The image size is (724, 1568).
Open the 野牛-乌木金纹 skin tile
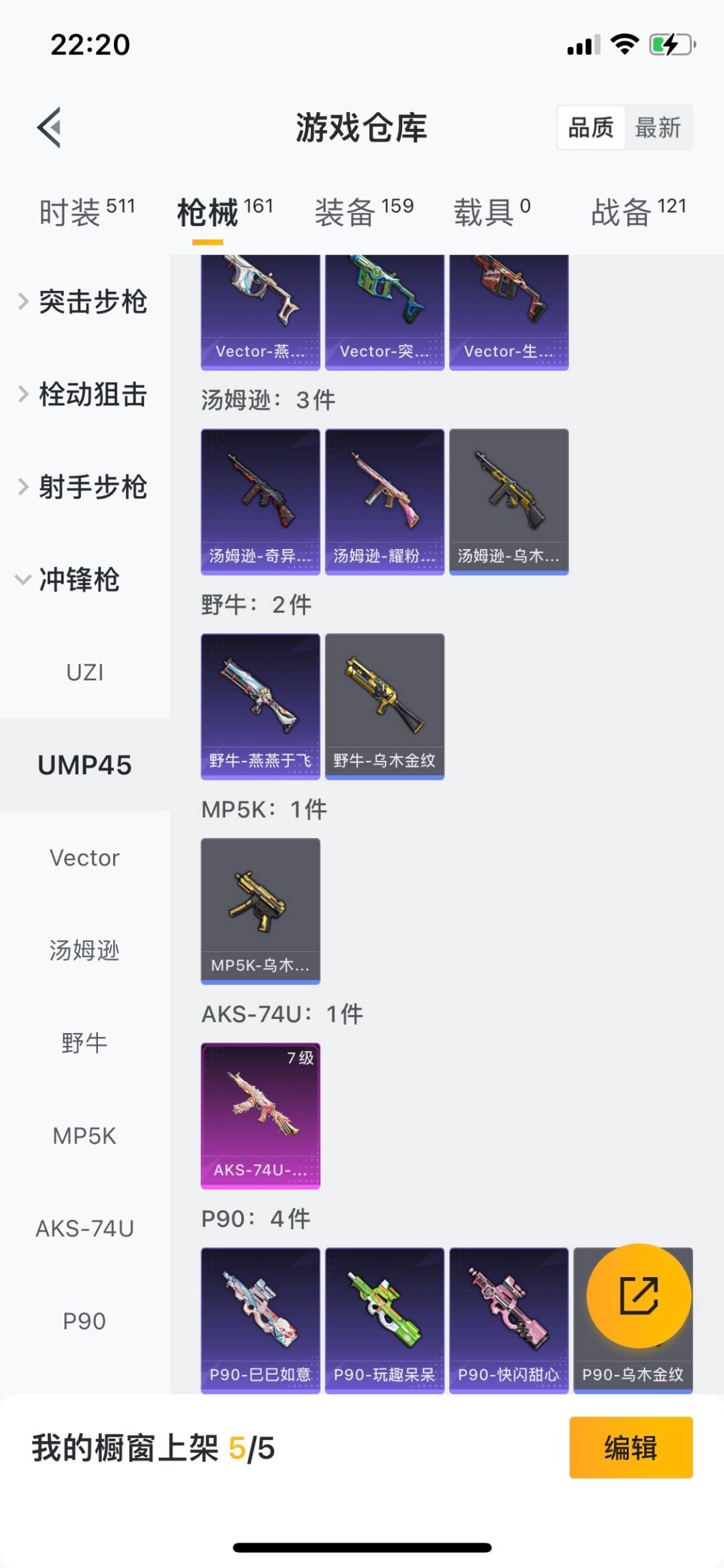coord(384,706)
